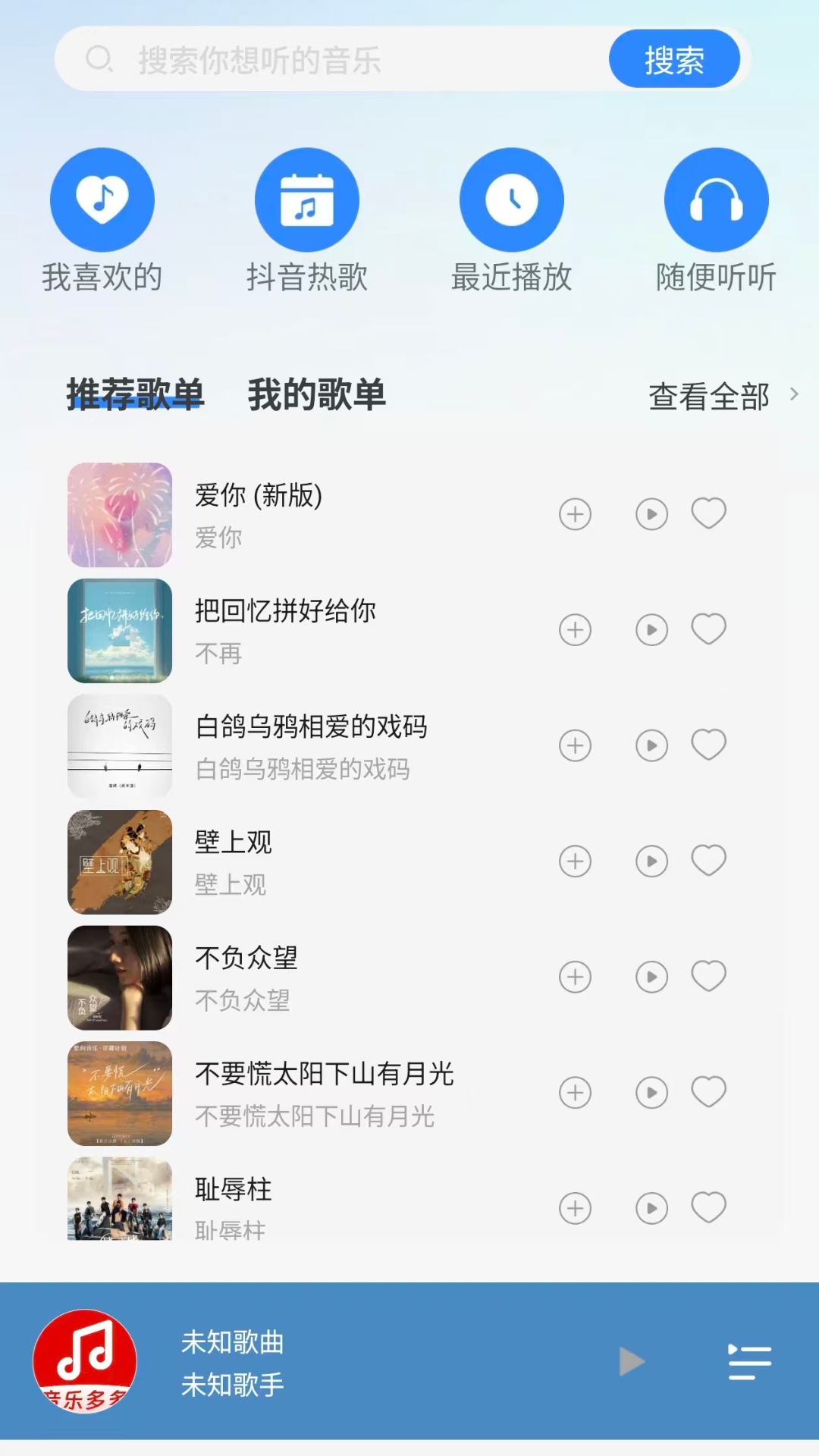819x1456 pixels.
Task: Switch to 我的歌单 tab
Action: [315, 395]
